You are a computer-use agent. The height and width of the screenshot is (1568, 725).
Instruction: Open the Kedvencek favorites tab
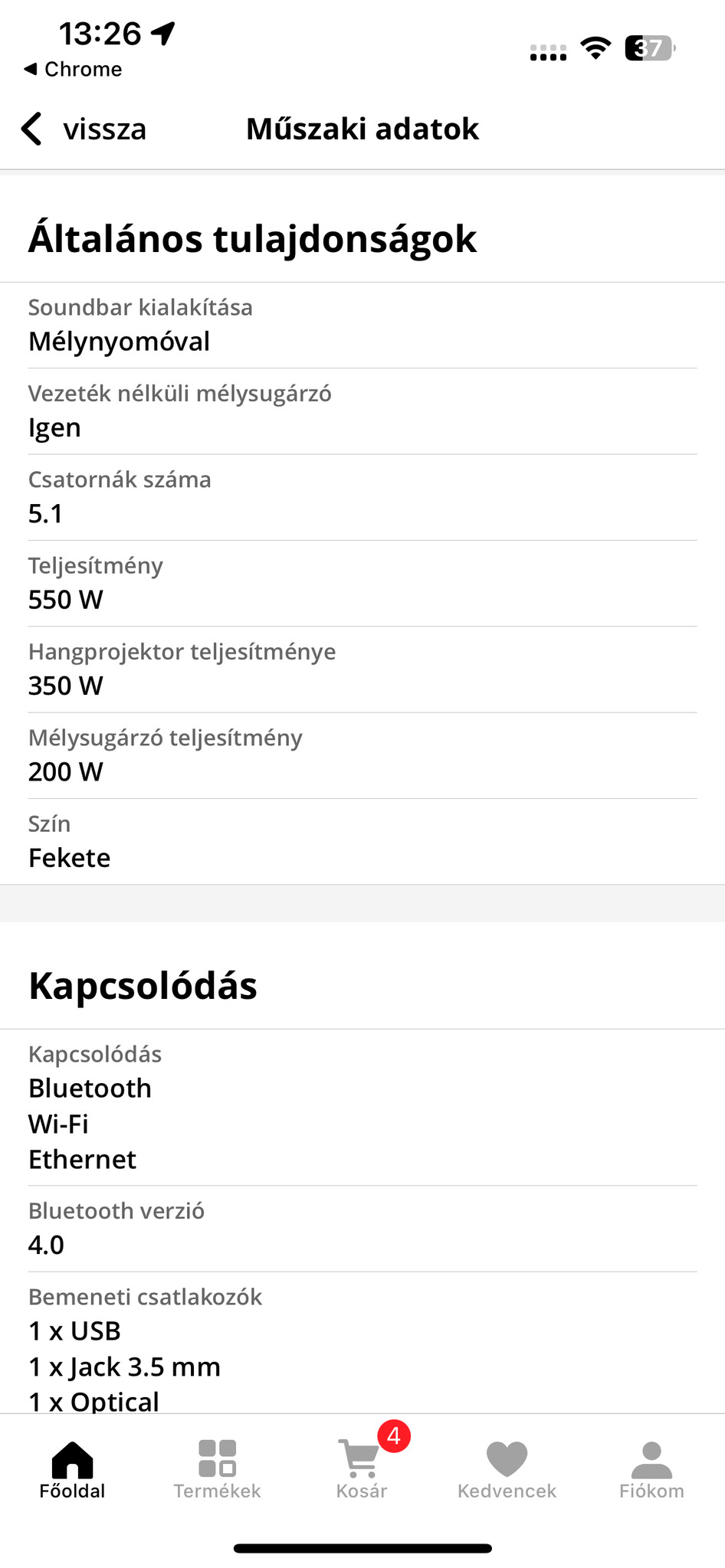507,1469
